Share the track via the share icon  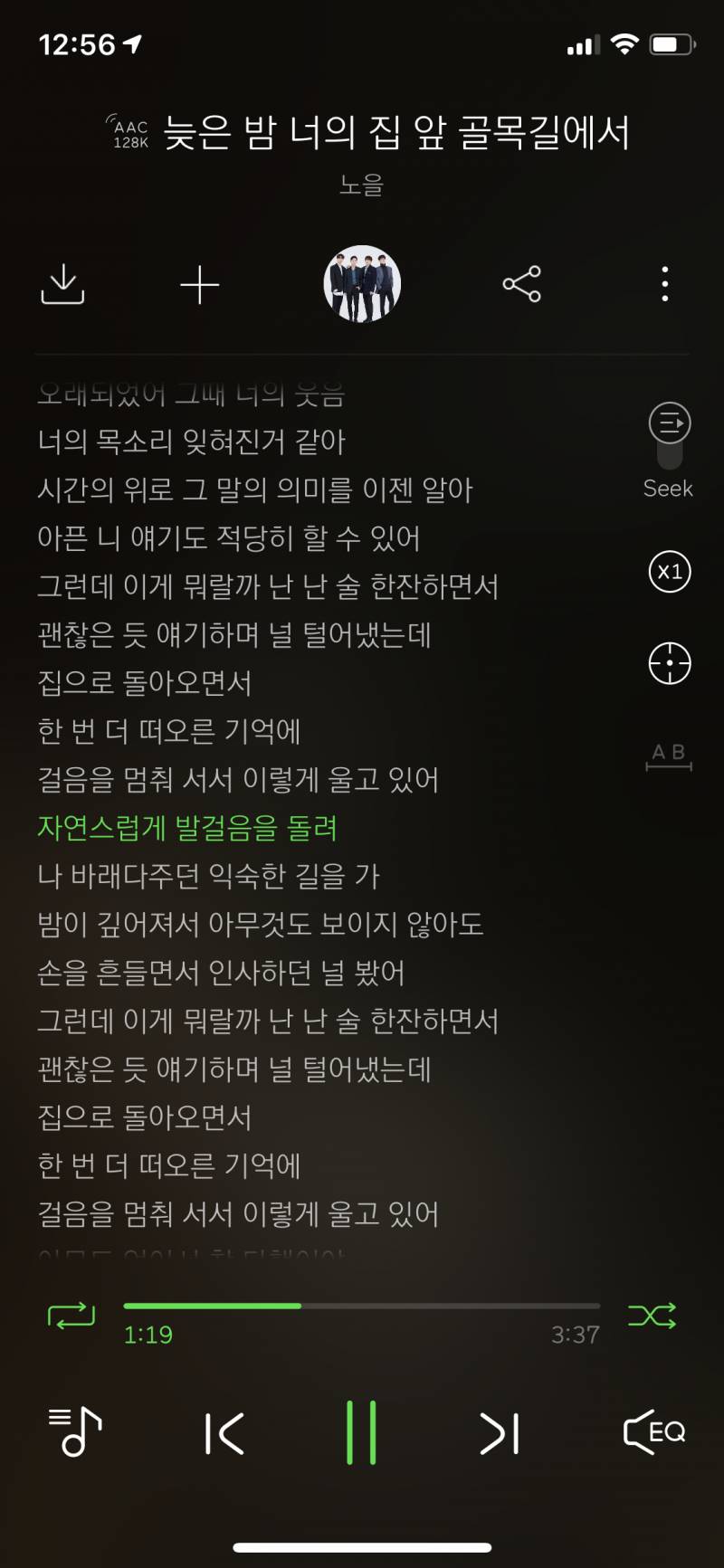[522, 283]
